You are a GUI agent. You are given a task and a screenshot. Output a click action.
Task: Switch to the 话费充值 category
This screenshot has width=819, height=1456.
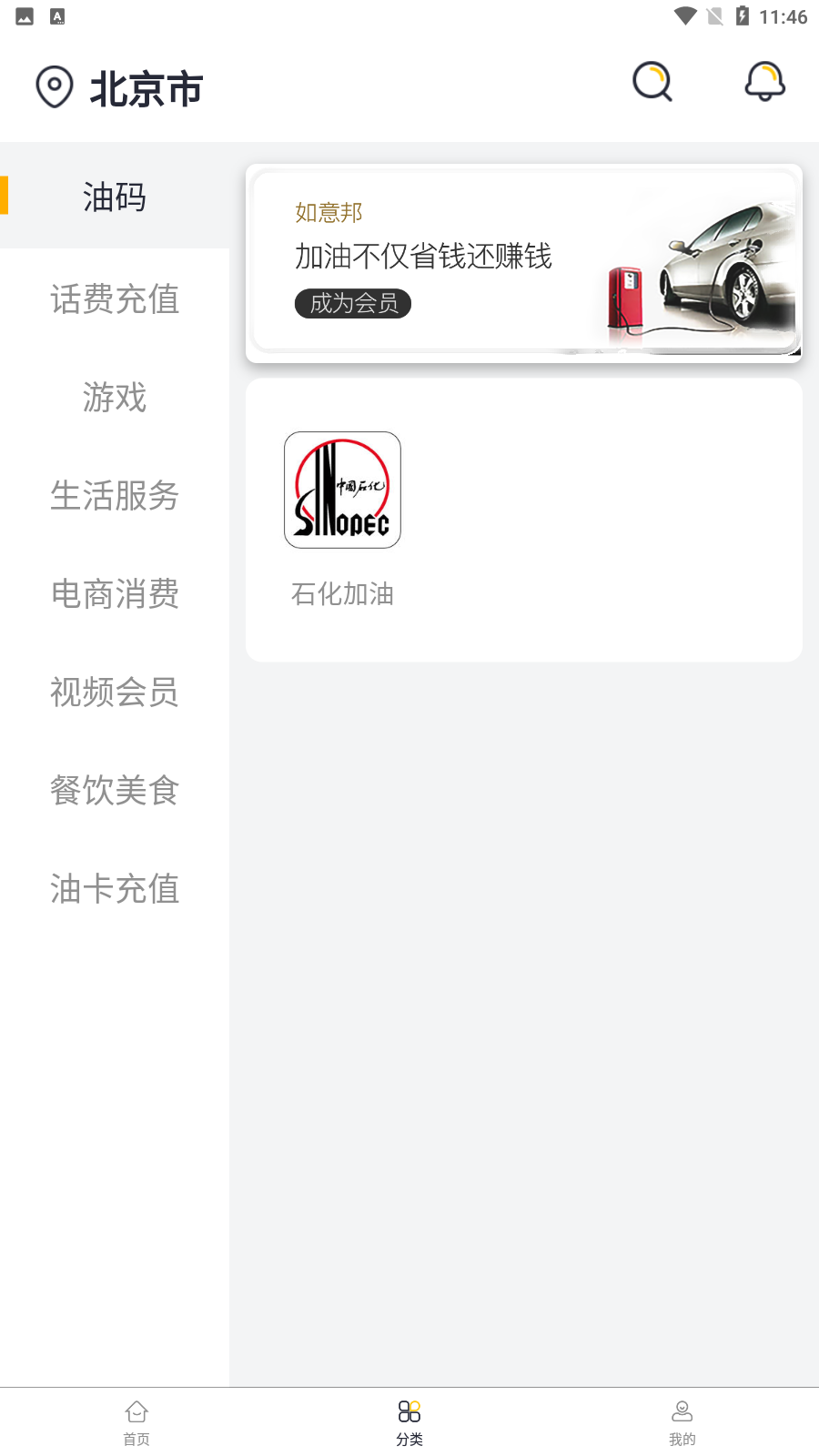click(x=114, y=300)
